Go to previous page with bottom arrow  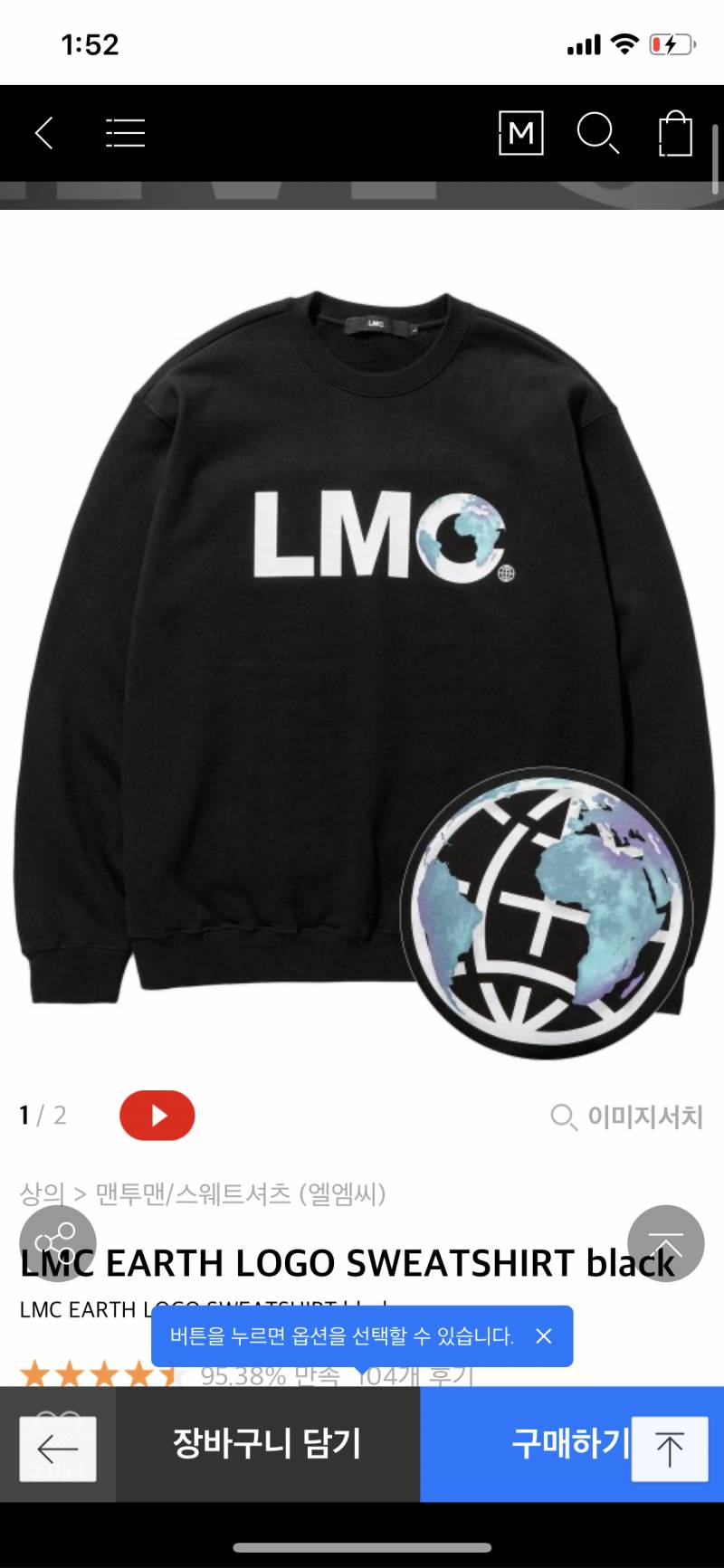click(58, 1449)
